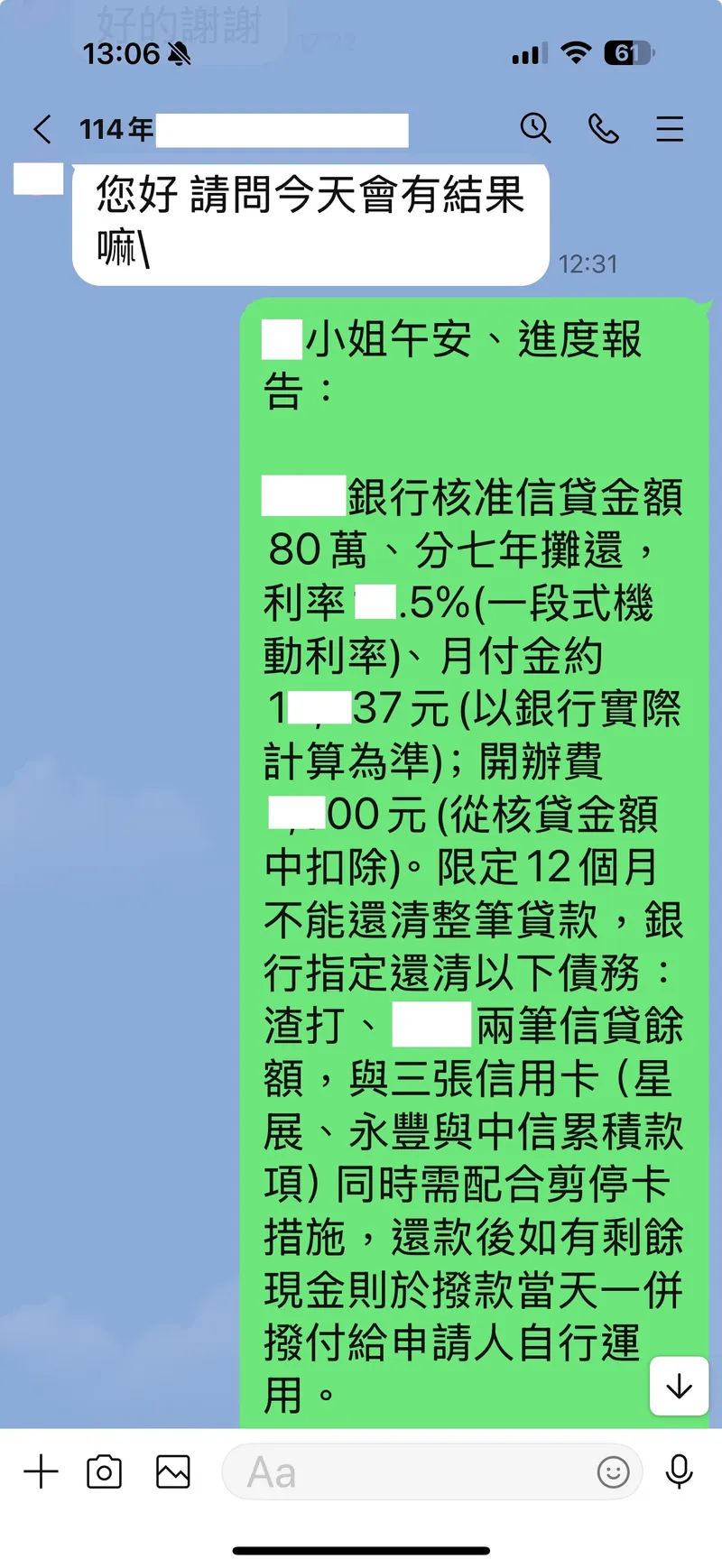The image size is (722, 1568).
Task: Open the chat menu
Action: tap(669, 129)
